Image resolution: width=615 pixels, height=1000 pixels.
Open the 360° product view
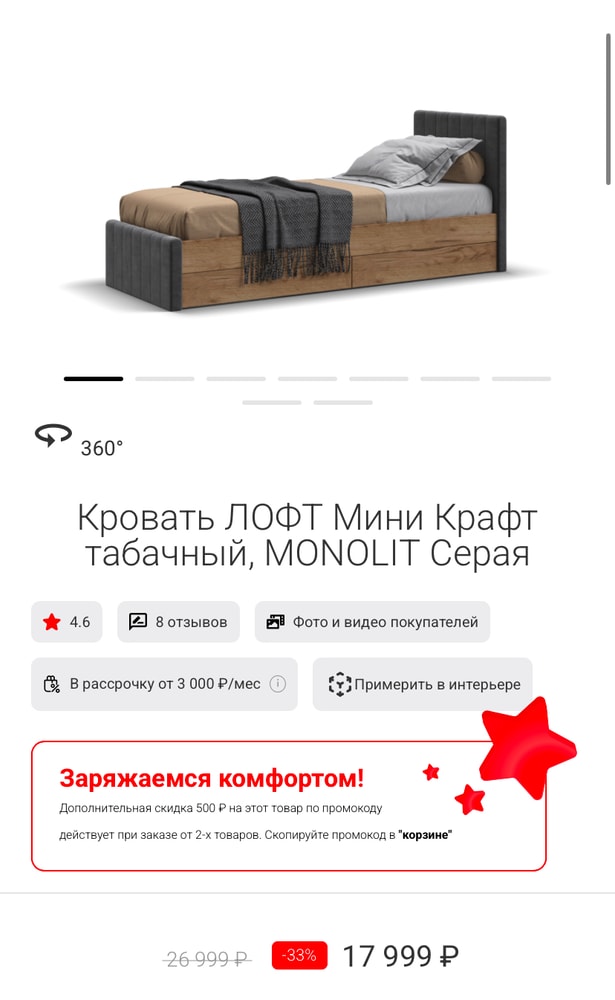pos(79,441)
